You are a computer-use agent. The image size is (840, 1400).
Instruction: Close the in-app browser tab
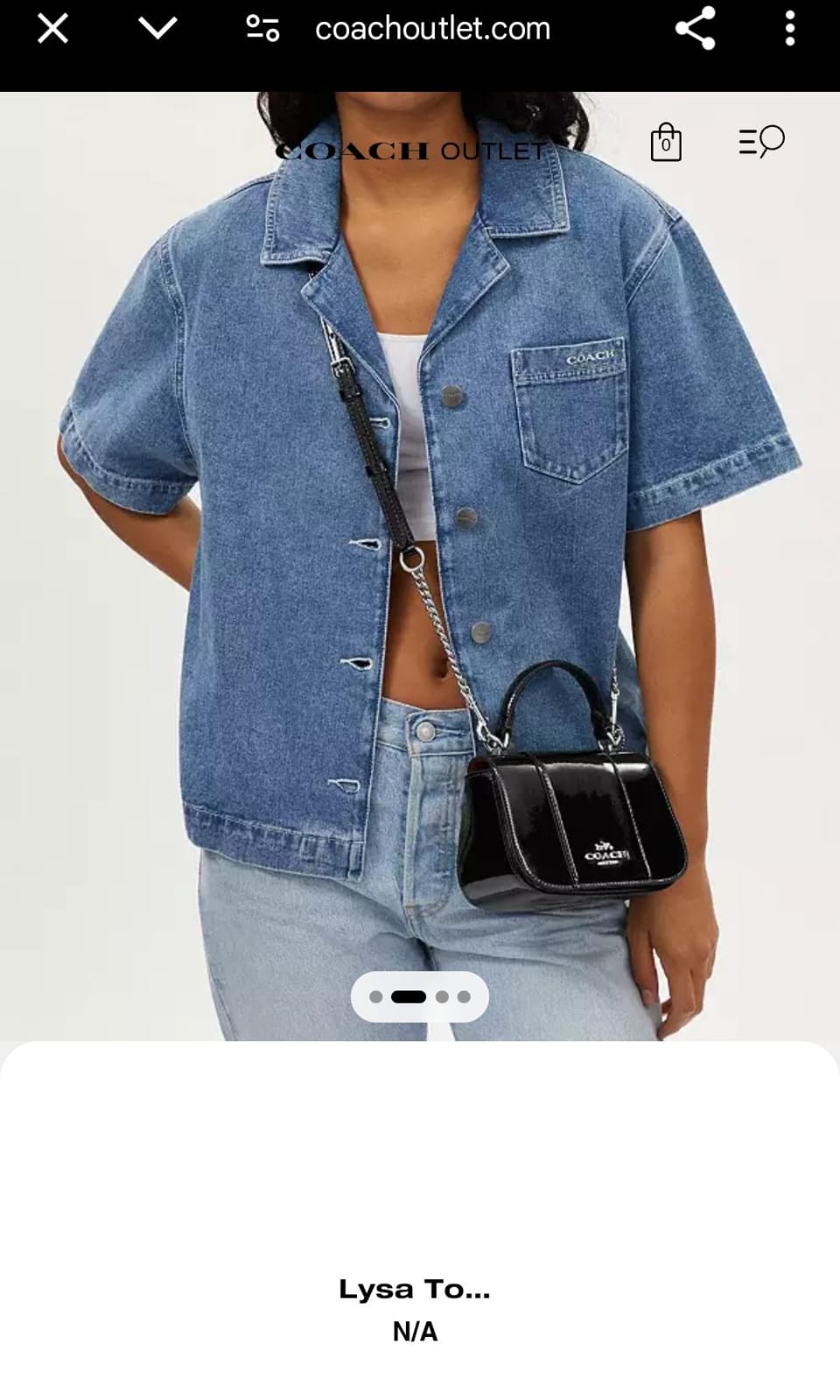pyautogui.click(x=52, y=29)
